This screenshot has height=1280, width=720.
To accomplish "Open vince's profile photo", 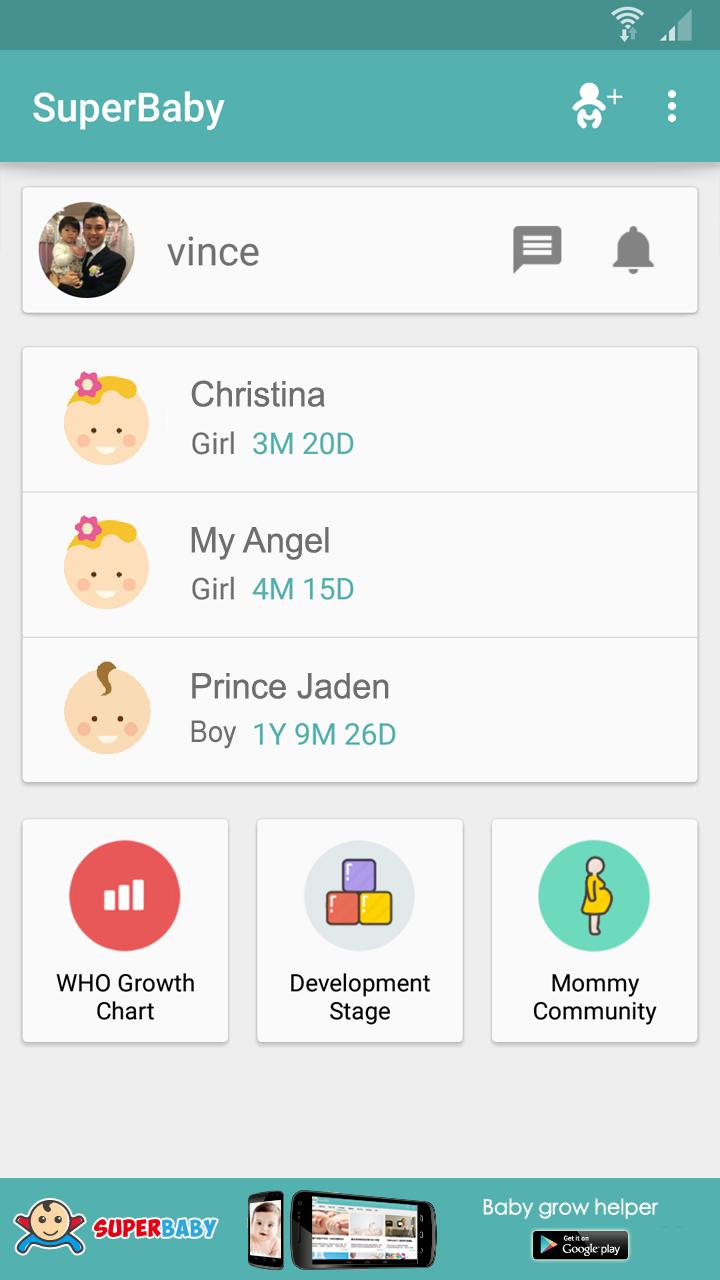I will (87, 250).
